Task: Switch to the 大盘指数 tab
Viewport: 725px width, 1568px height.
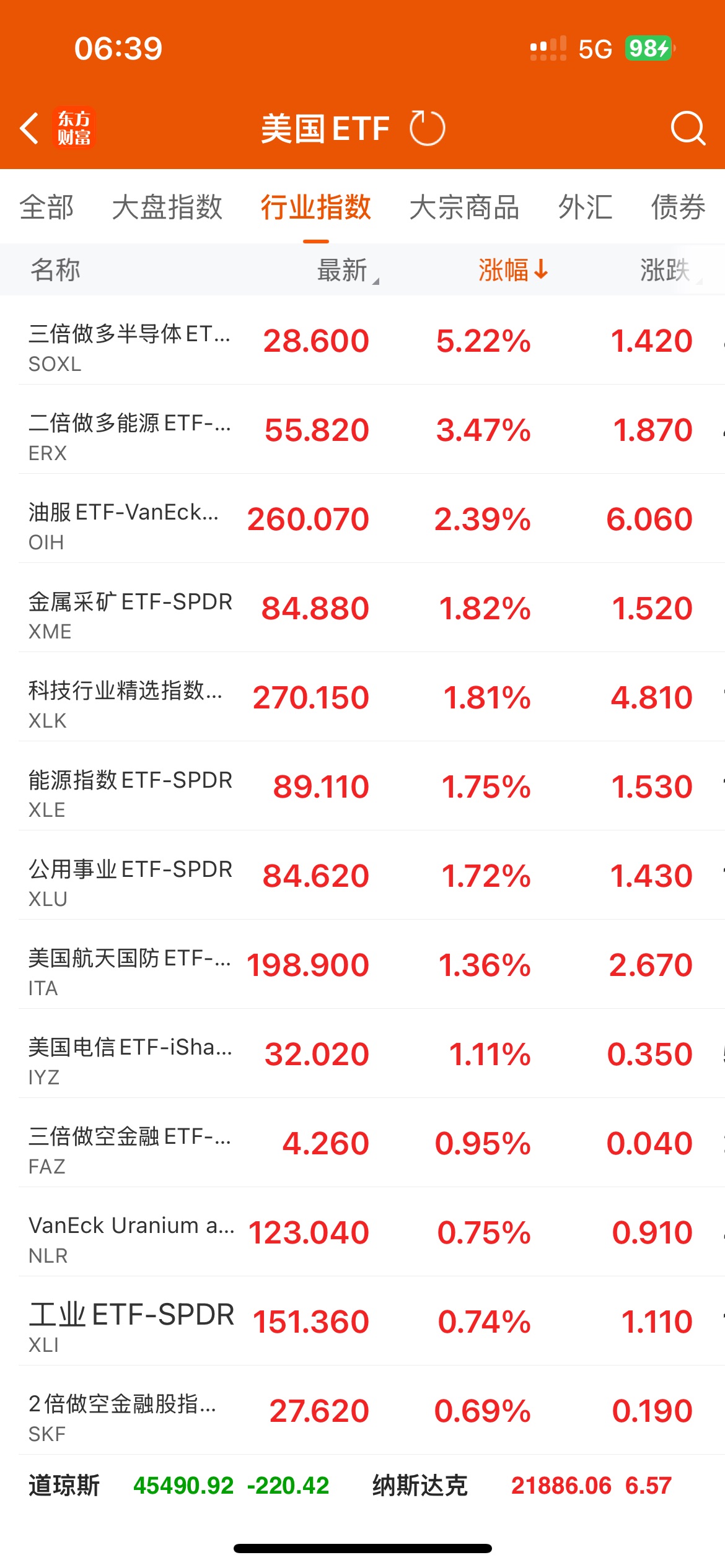Action: pyautogui.click(x=167, y=207)
